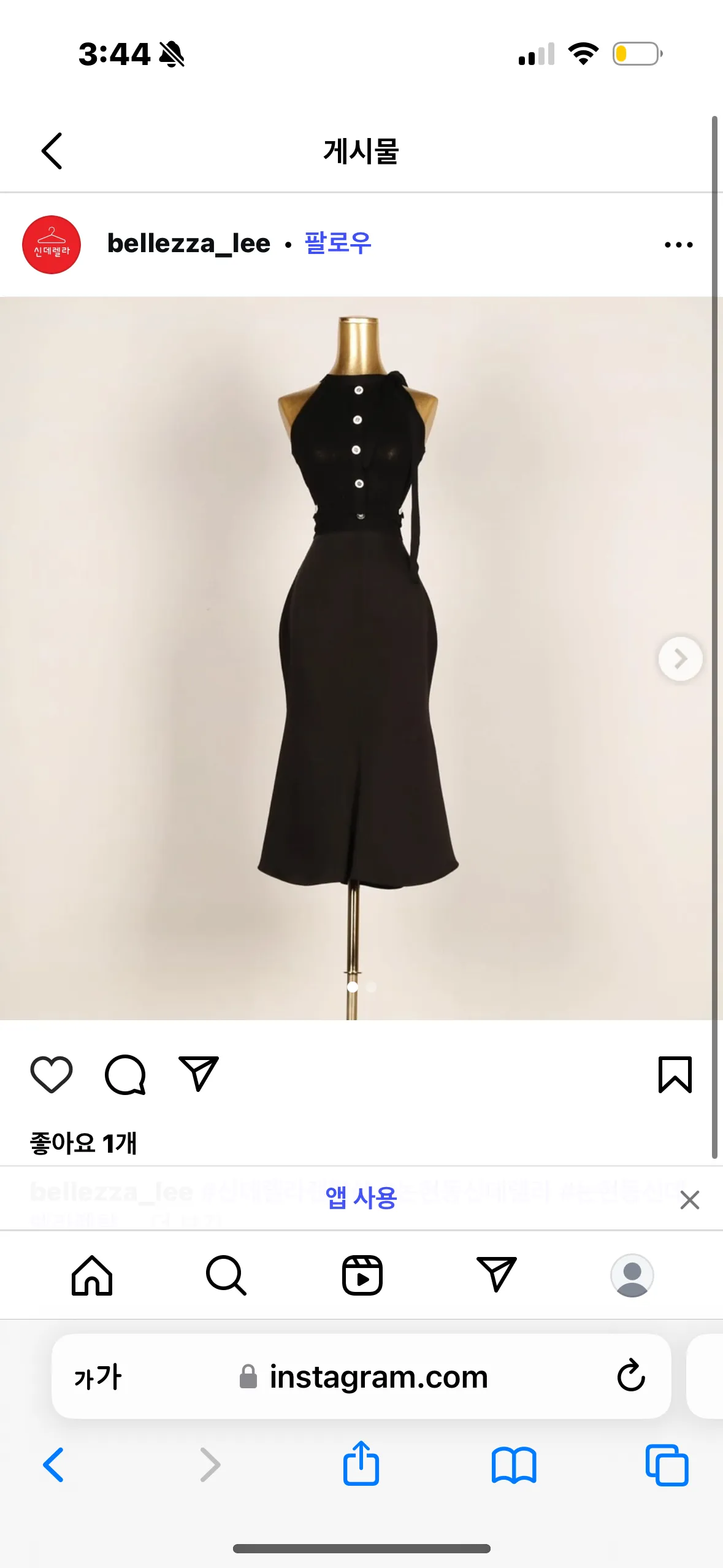Switch to the Reels tab
The image size is (723, 1568).
pyautogui.click(x=362, y=1275)
